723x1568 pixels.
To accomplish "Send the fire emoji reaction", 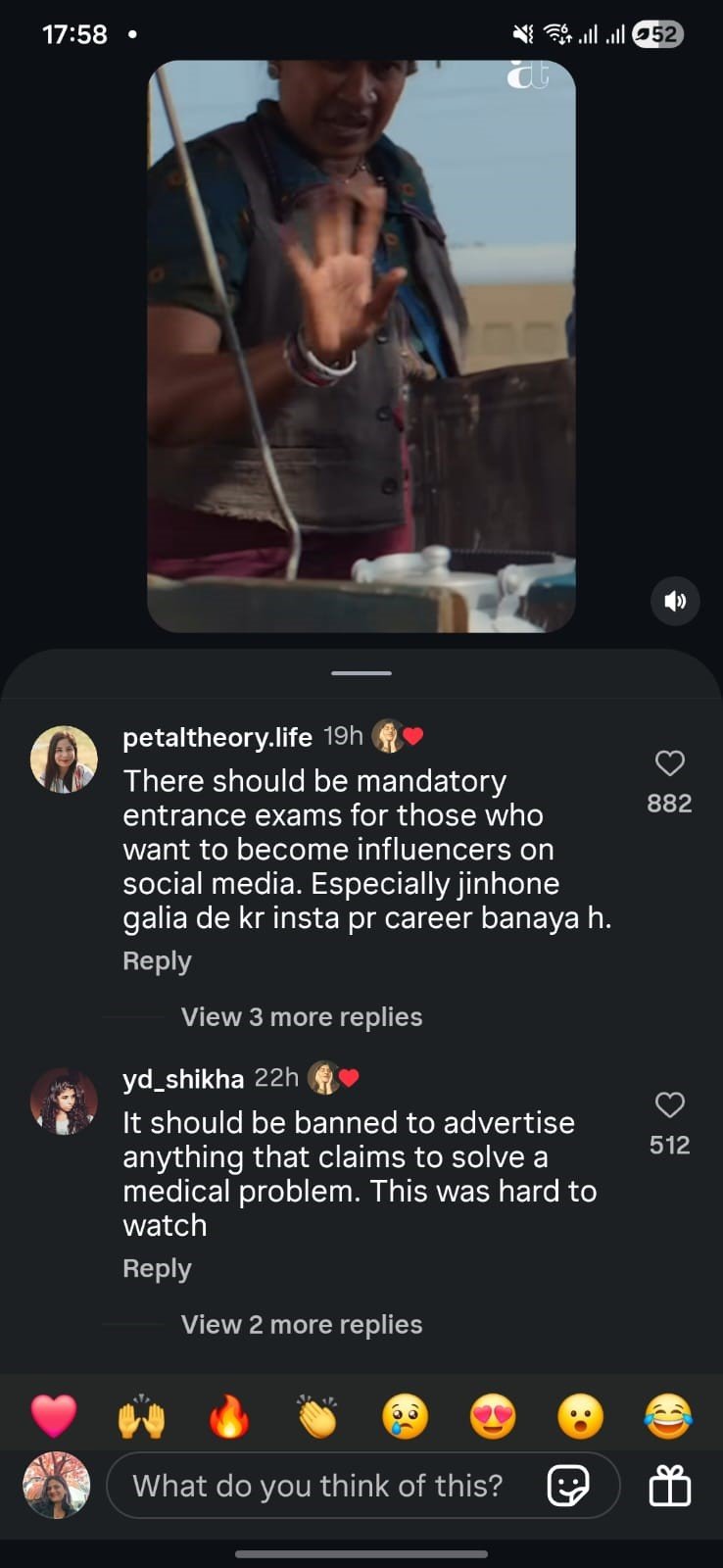I will tap(229, 1417).
